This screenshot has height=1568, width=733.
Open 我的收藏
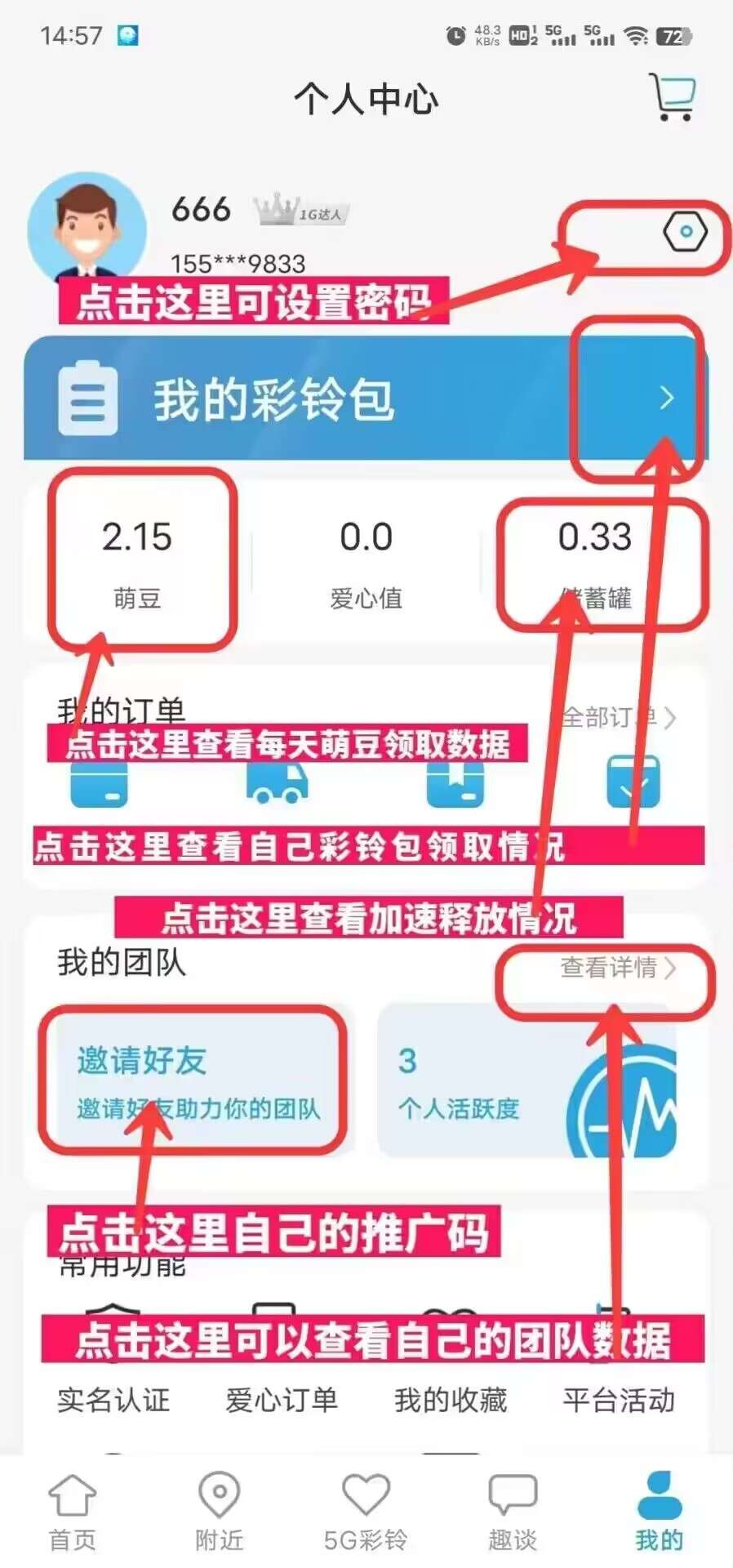(x=451, y=1400)
